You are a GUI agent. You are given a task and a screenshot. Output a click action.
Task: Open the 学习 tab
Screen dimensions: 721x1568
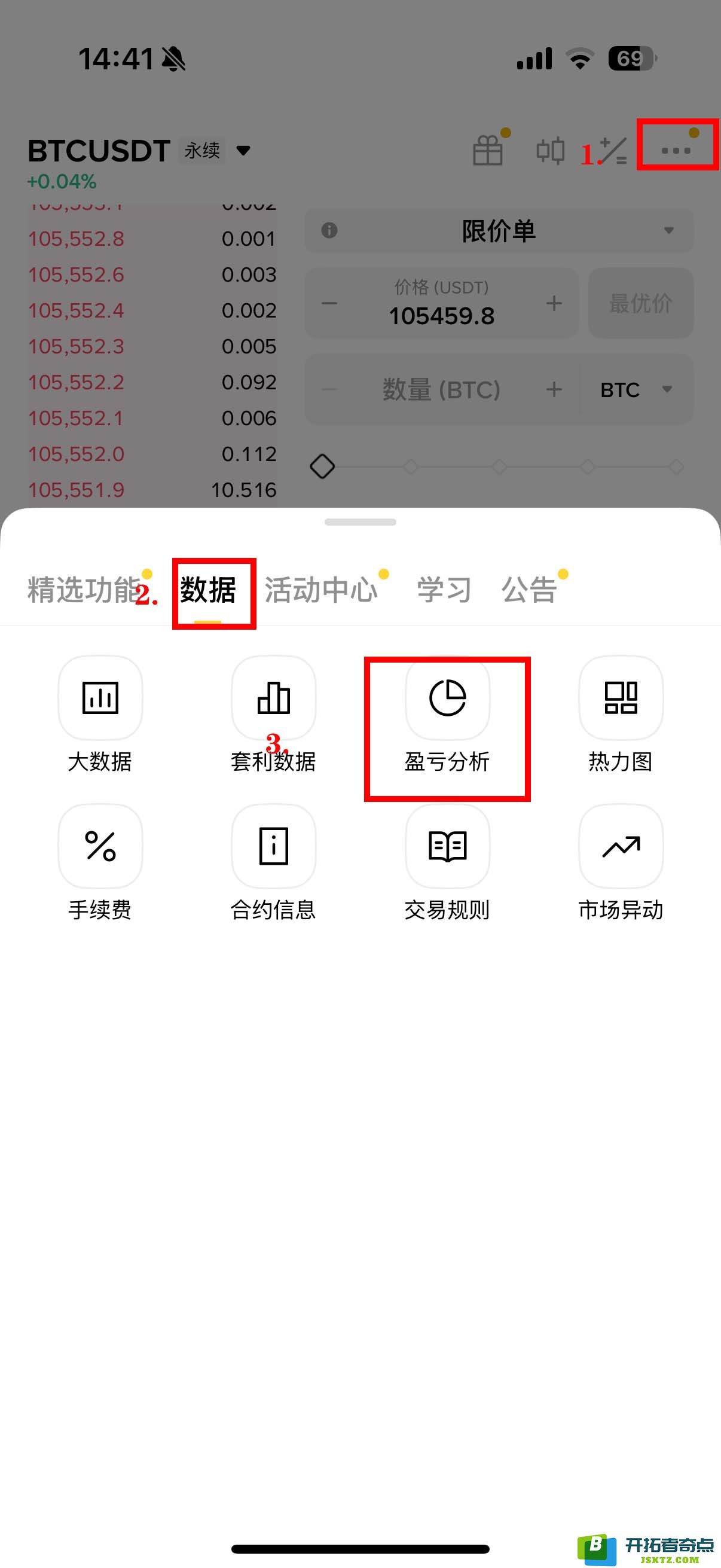coord(444,590)
